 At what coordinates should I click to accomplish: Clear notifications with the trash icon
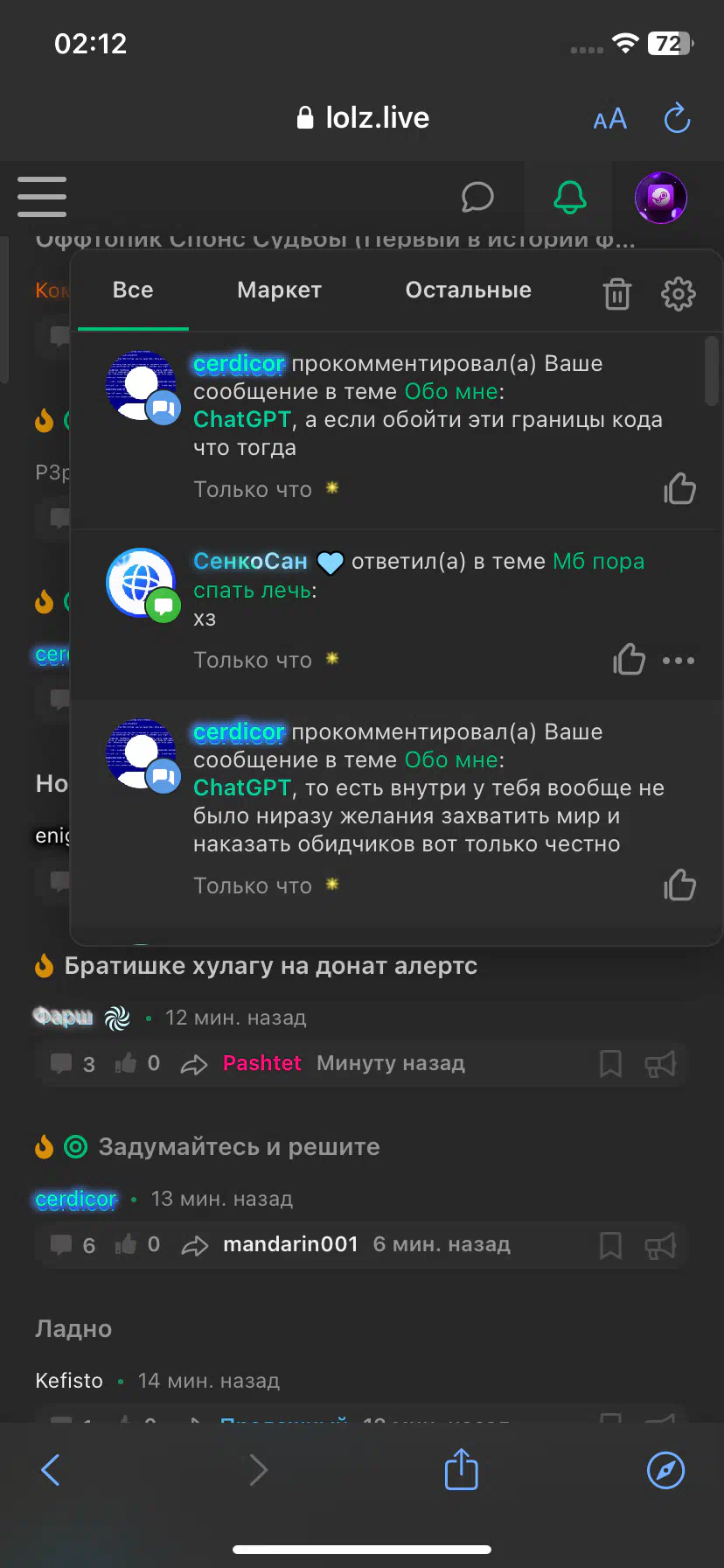(x=617, y=294)
